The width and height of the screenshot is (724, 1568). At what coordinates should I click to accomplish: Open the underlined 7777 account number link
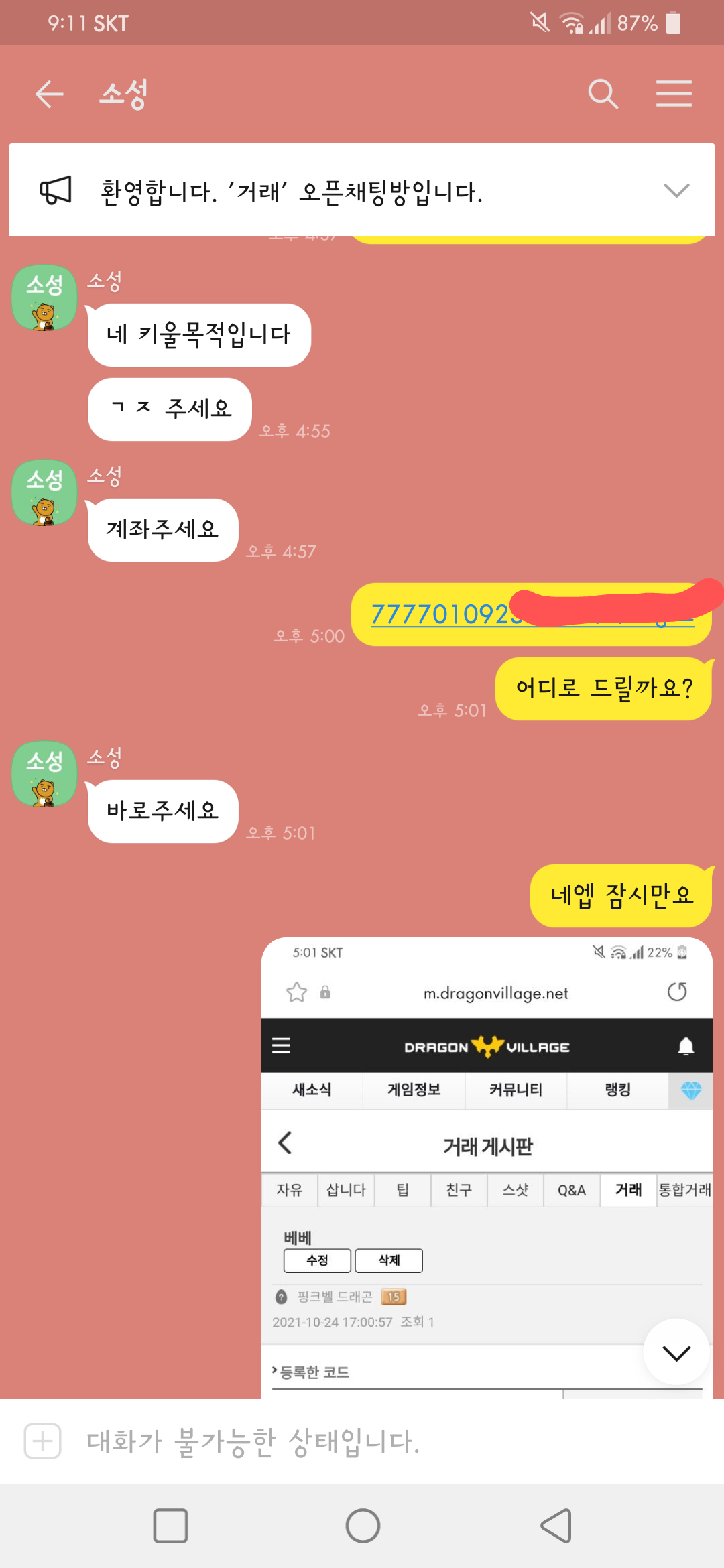coord(442,614)
